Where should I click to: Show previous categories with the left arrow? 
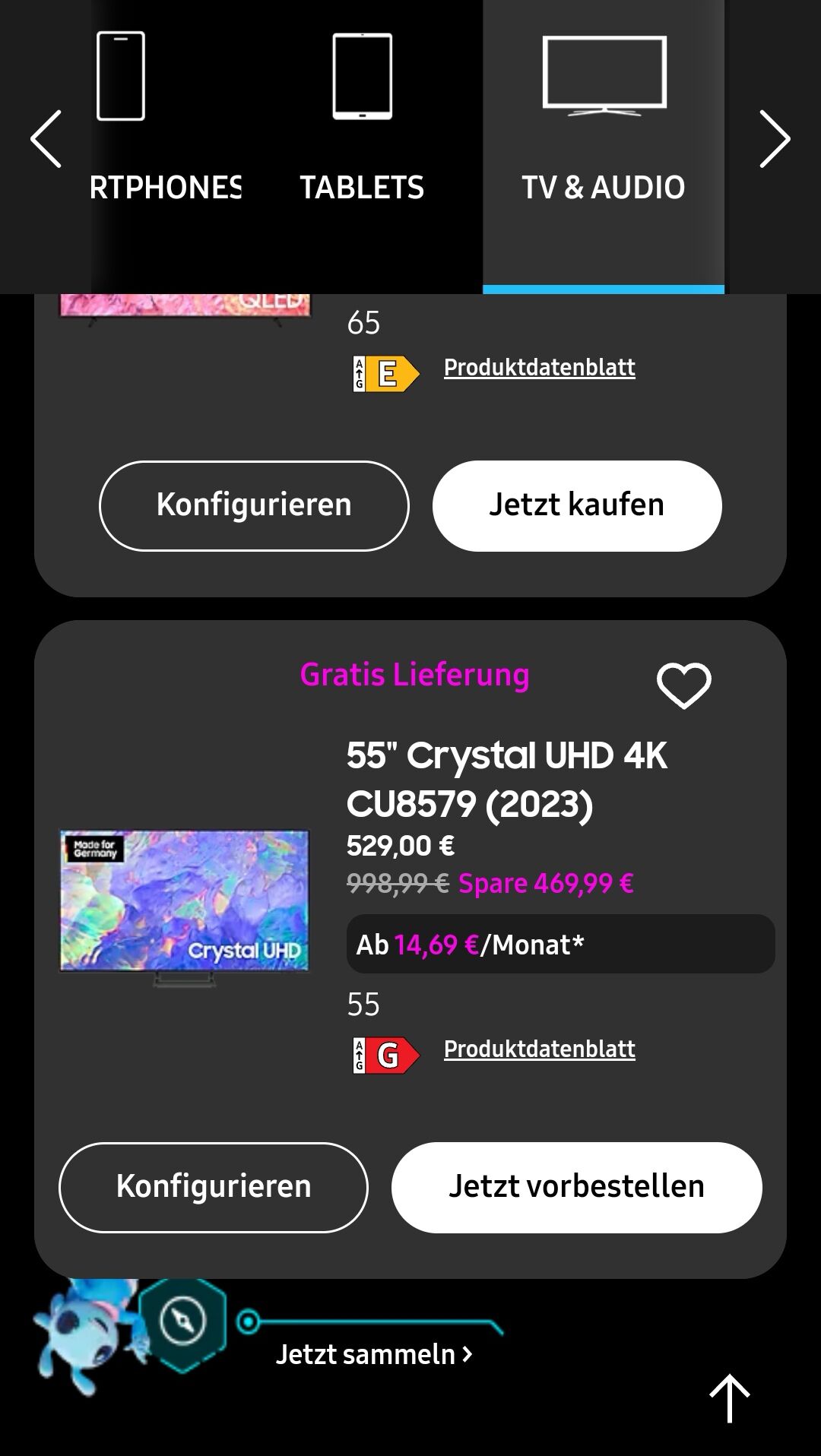coord(46,139)
